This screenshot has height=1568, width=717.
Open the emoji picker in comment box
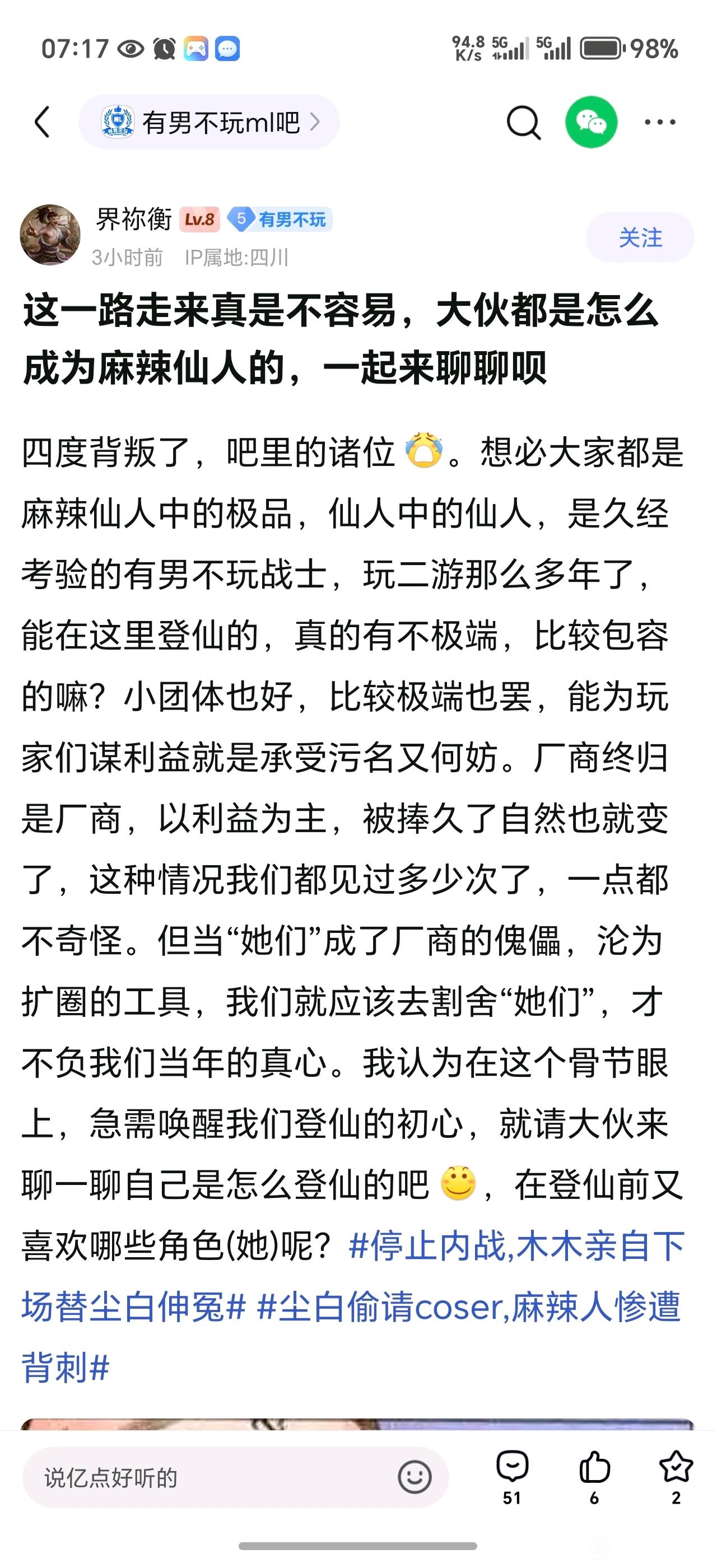click(x=415, y=1477)
